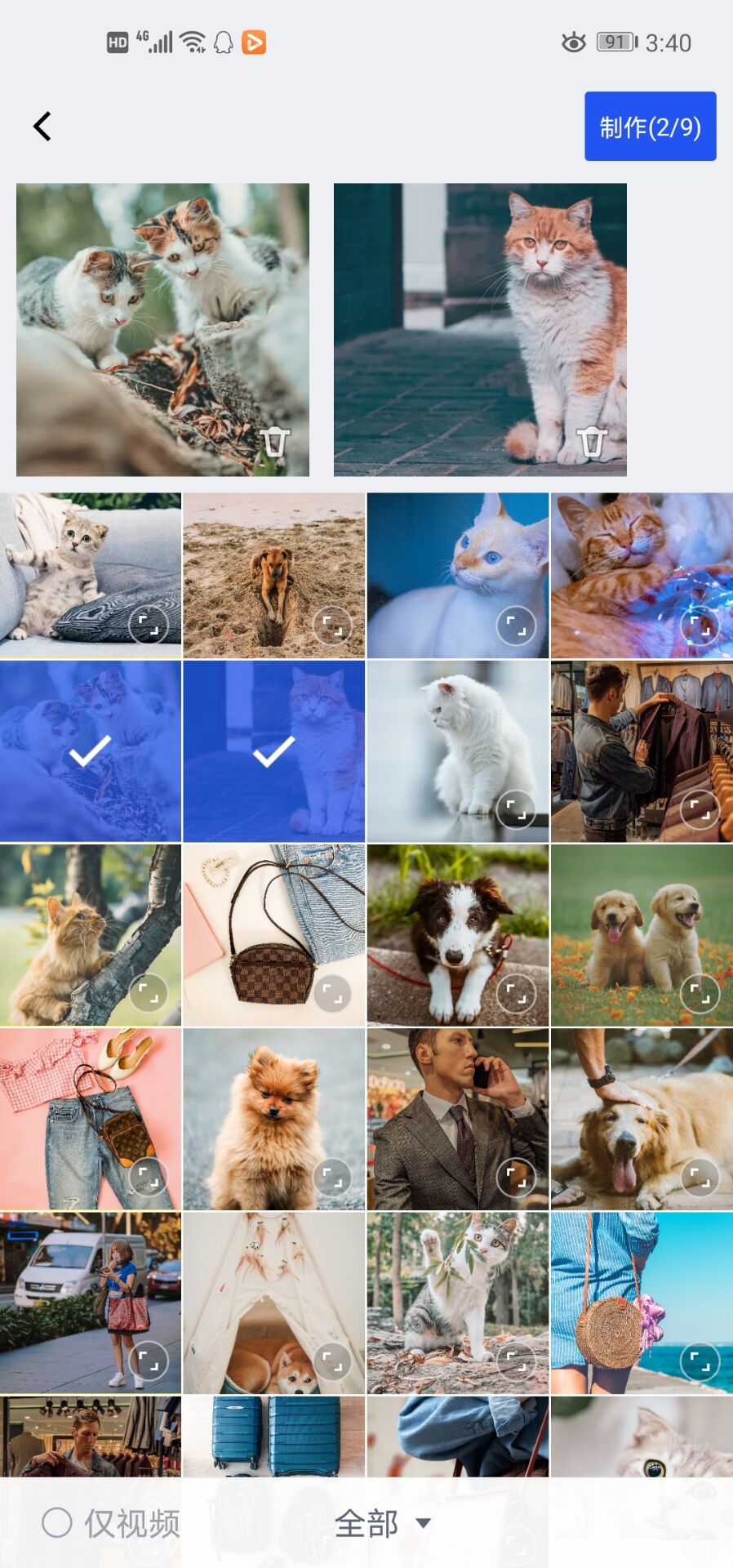Delete the selected two-cats photo
Viewport: 733px width, 1568px height.
(275, 442)
